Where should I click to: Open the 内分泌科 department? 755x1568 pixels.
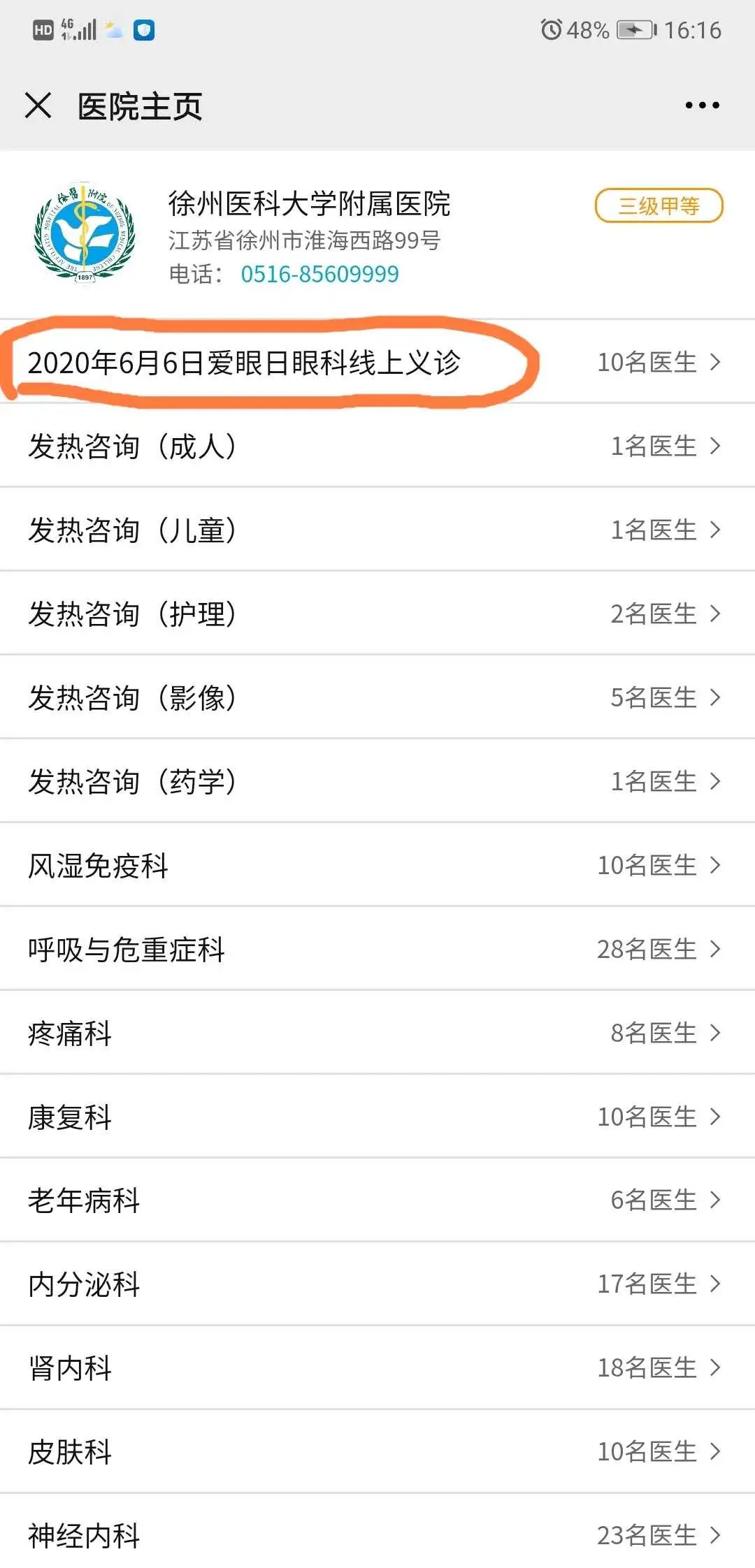pyautogui.click(x=377, y=1284)
